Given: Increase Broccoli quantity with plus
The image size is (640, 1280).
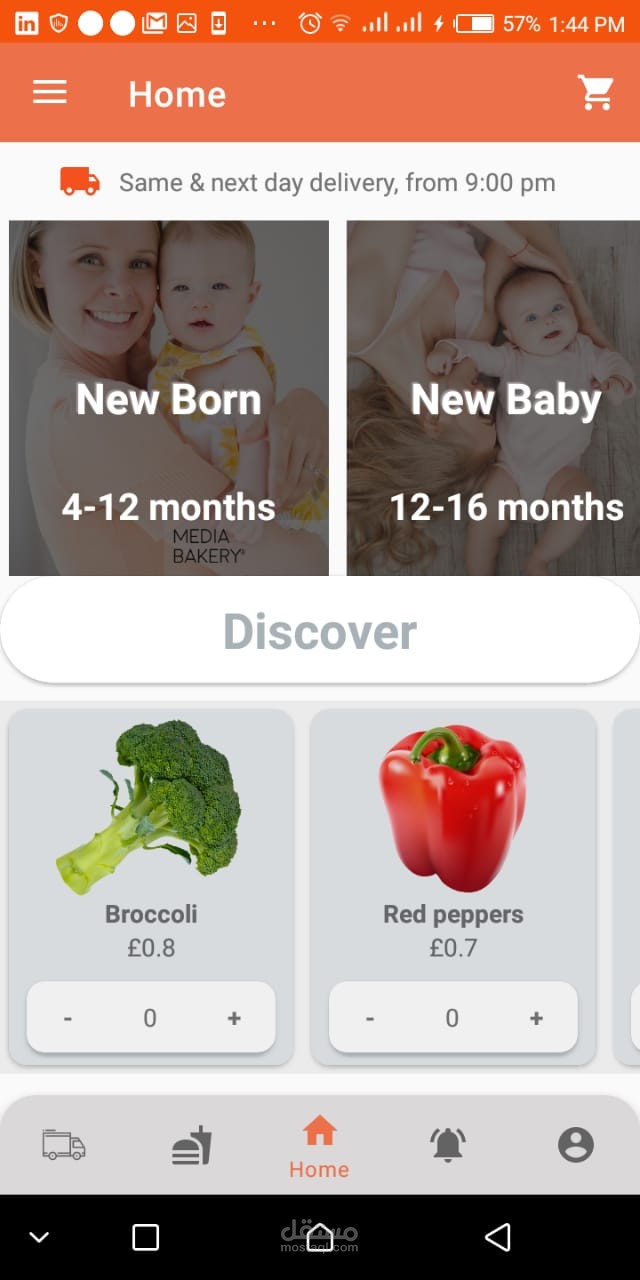Looking at the screenshot, I should [234, 1018].
